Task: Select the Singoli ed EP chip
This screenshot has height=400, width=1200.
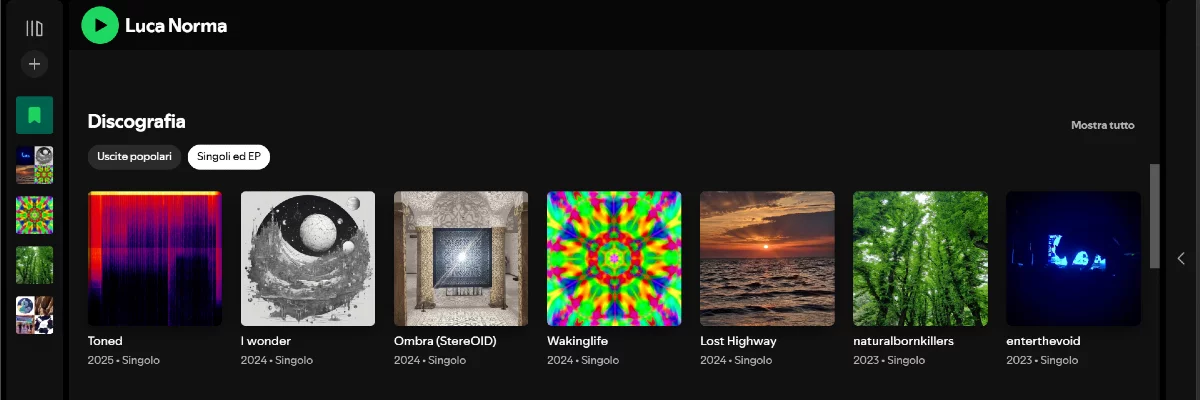Action: point(229,157)
